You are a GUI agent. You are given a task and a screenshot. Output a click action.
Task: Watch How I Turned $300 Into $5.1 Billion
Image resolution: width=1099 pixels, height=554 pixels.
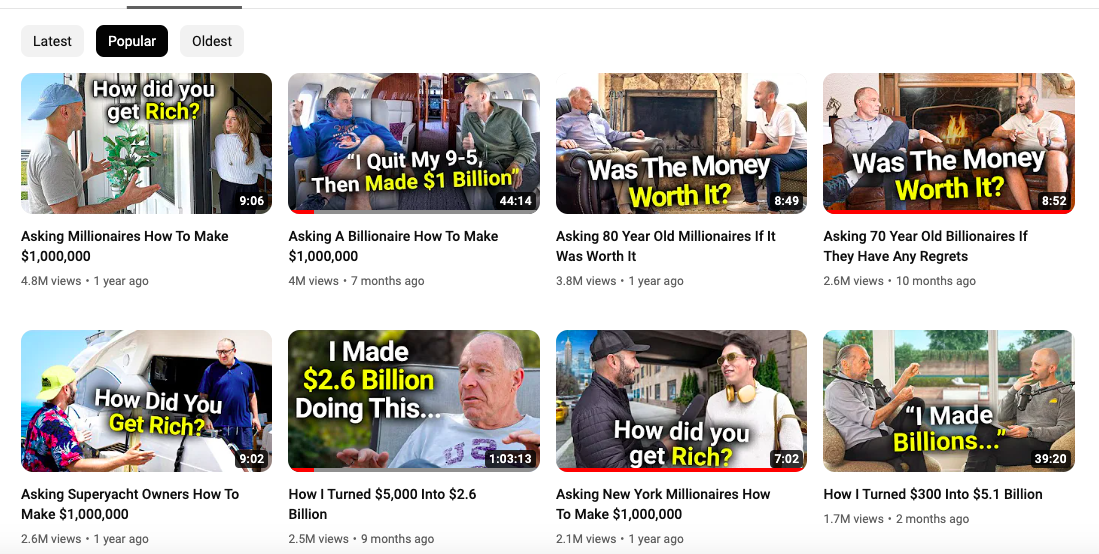pyautogui.click(x=948, y=400)
